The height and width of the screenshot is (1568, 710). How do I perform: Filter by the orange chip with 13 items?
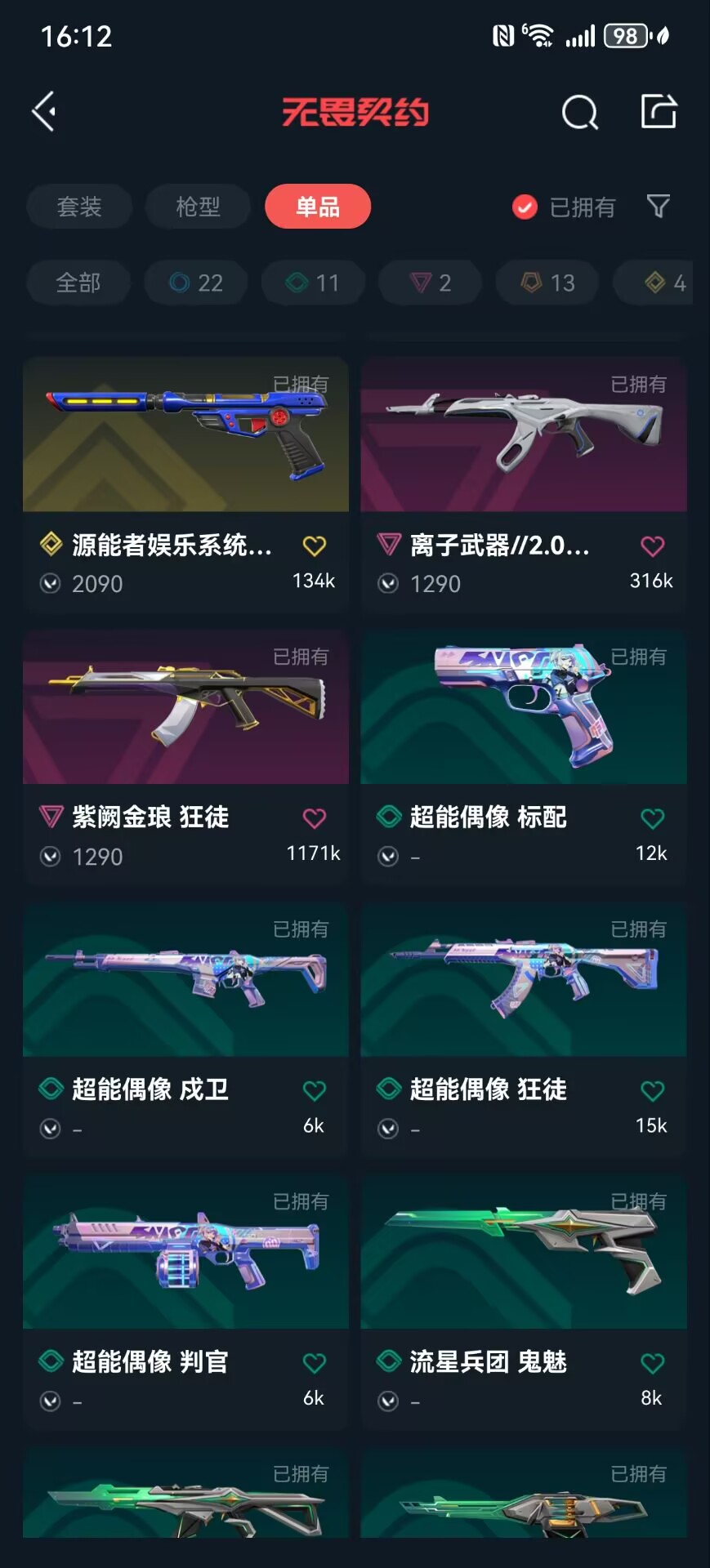tap(548, 283)
